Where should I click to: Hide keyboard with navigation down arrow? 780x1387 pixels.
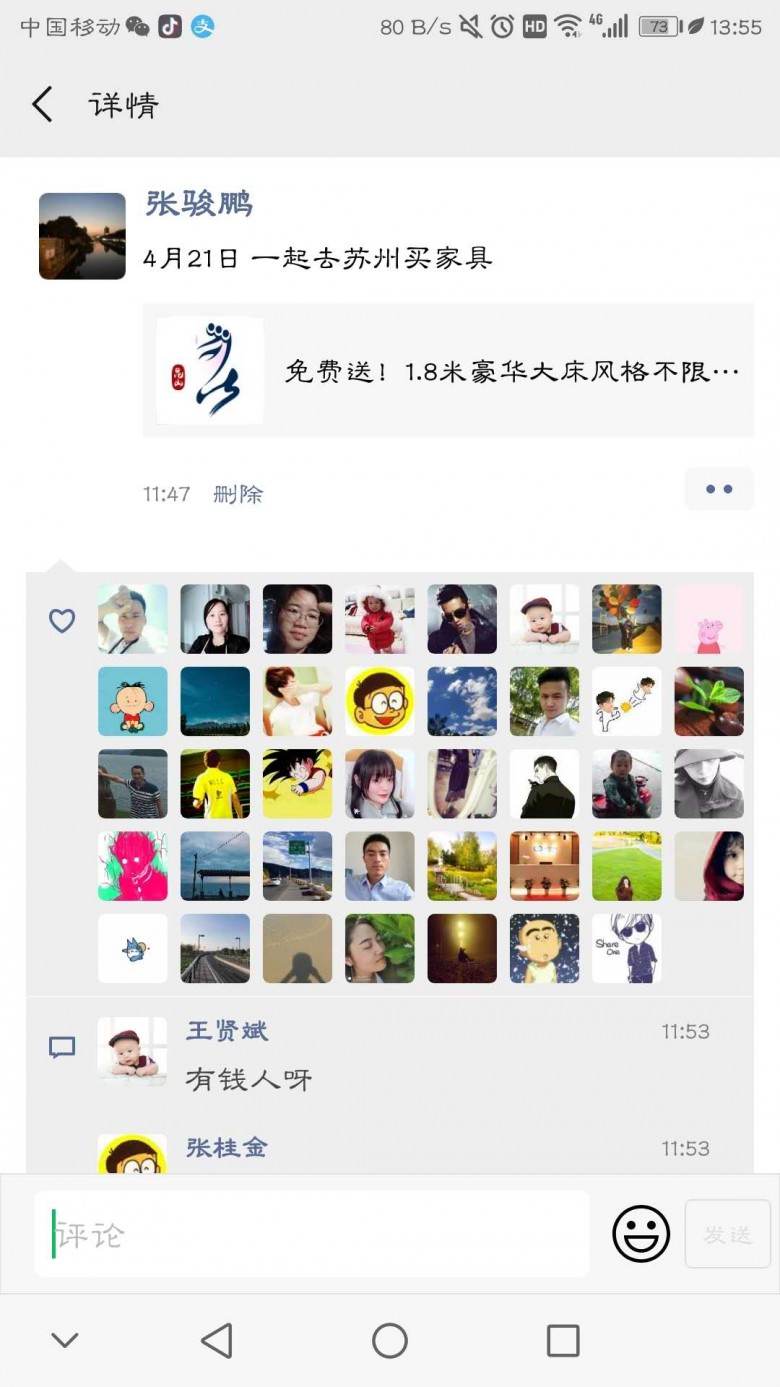[x=65, y=1341]
